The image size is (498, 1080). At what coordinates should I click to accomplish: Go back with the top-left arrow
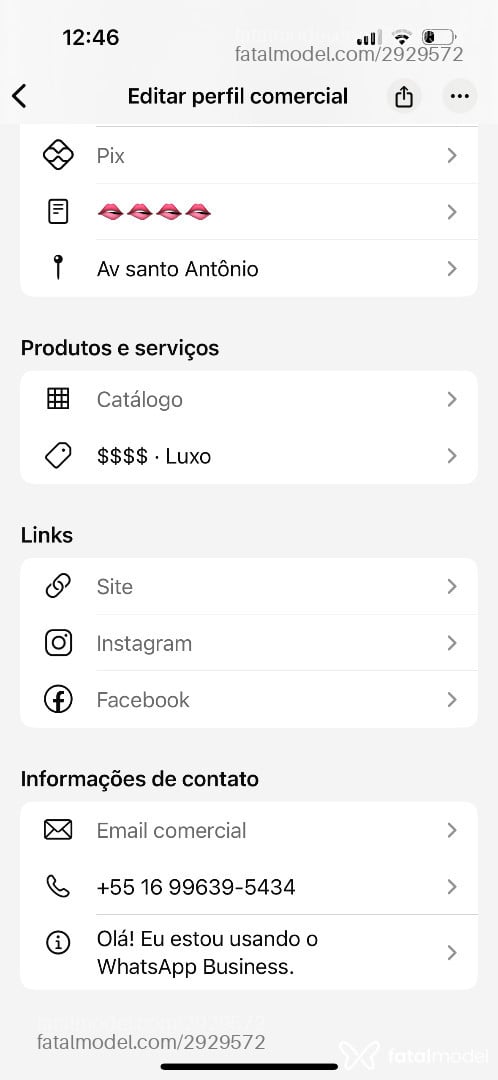(x=20, y=96)
